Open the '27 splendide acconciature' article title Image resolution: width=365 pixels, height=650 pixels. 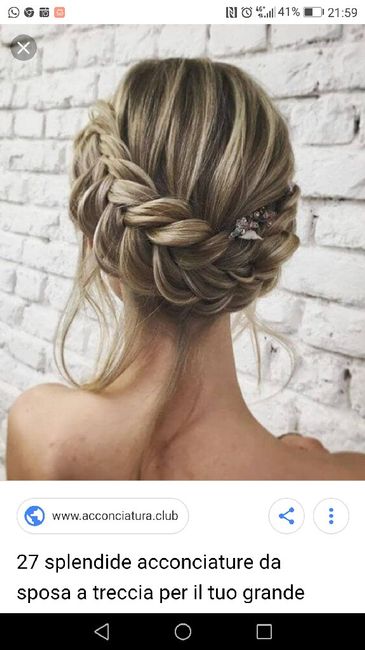(x=161, y=577)
